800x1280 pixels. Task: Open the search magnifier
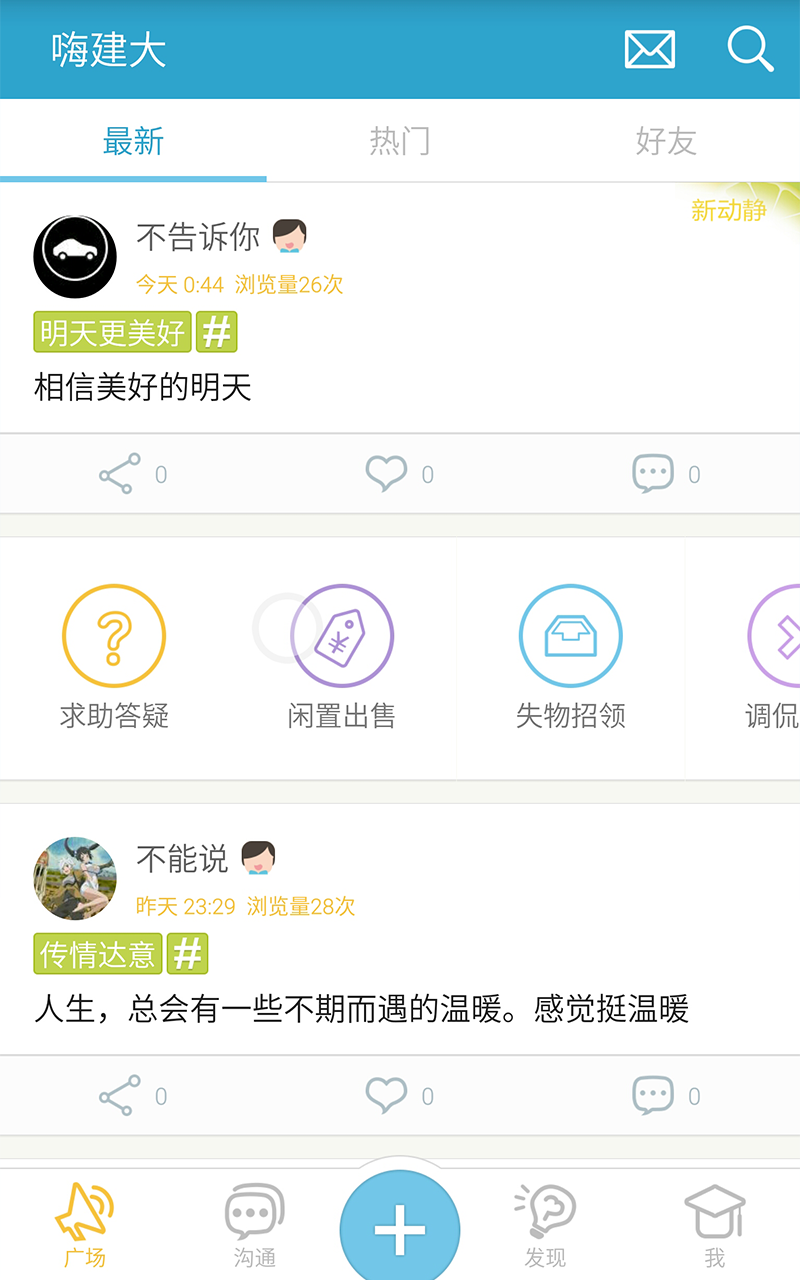coord(750,49)
